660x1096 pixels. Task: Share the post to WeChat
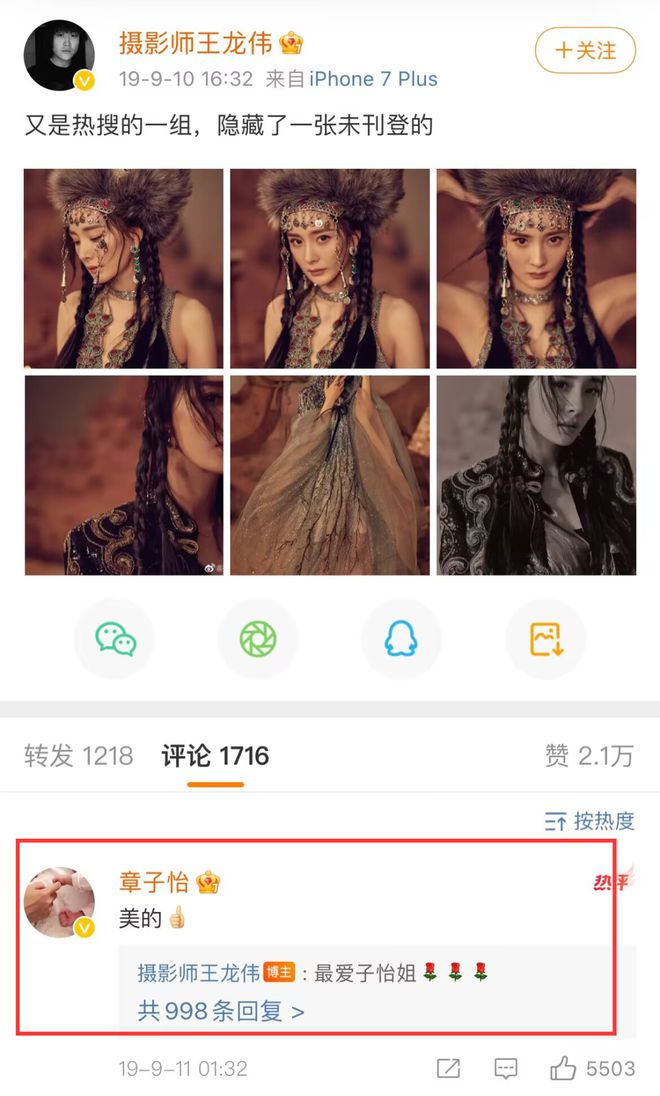116,638
